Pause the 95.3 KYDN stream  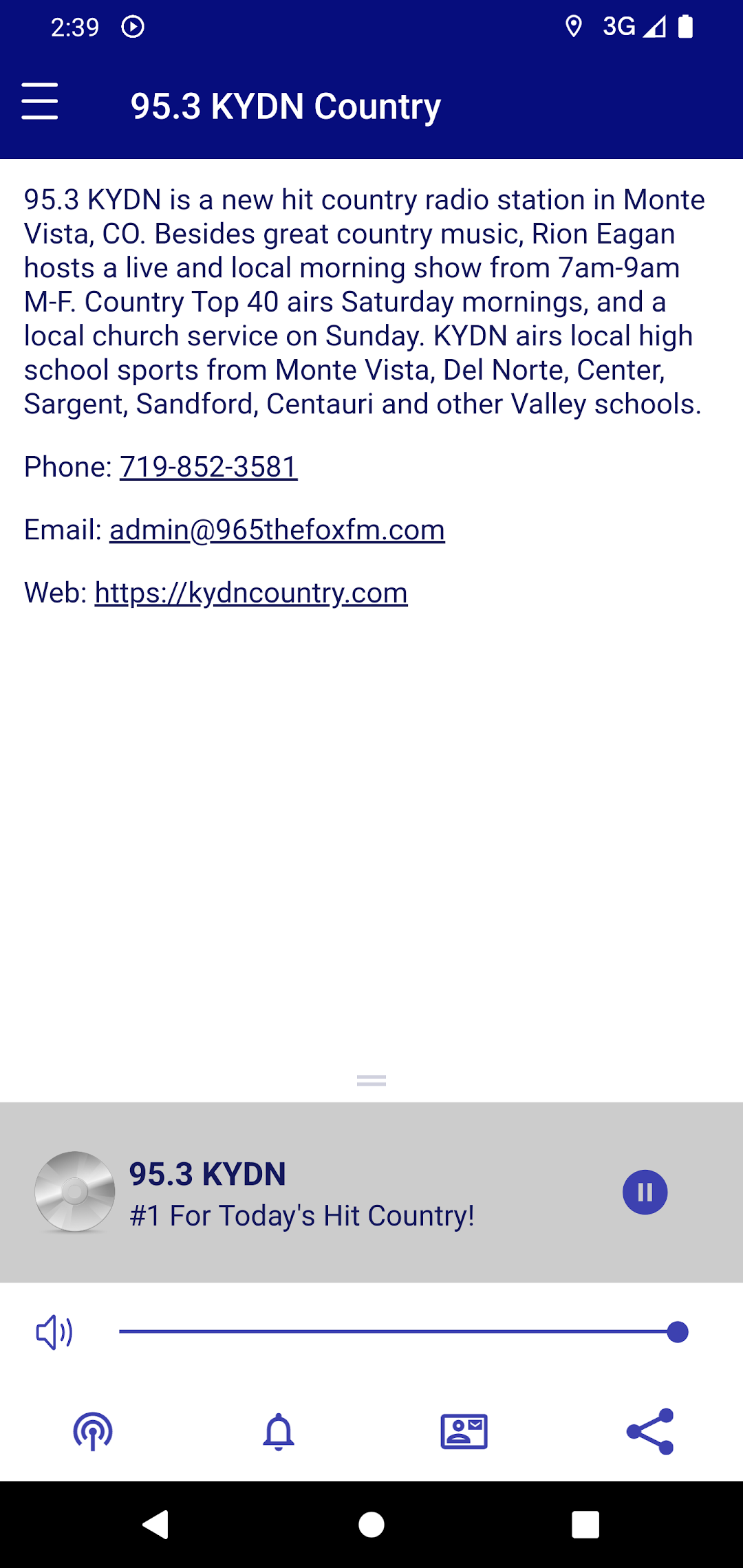pyautogui.click(x=645, y=1193)
